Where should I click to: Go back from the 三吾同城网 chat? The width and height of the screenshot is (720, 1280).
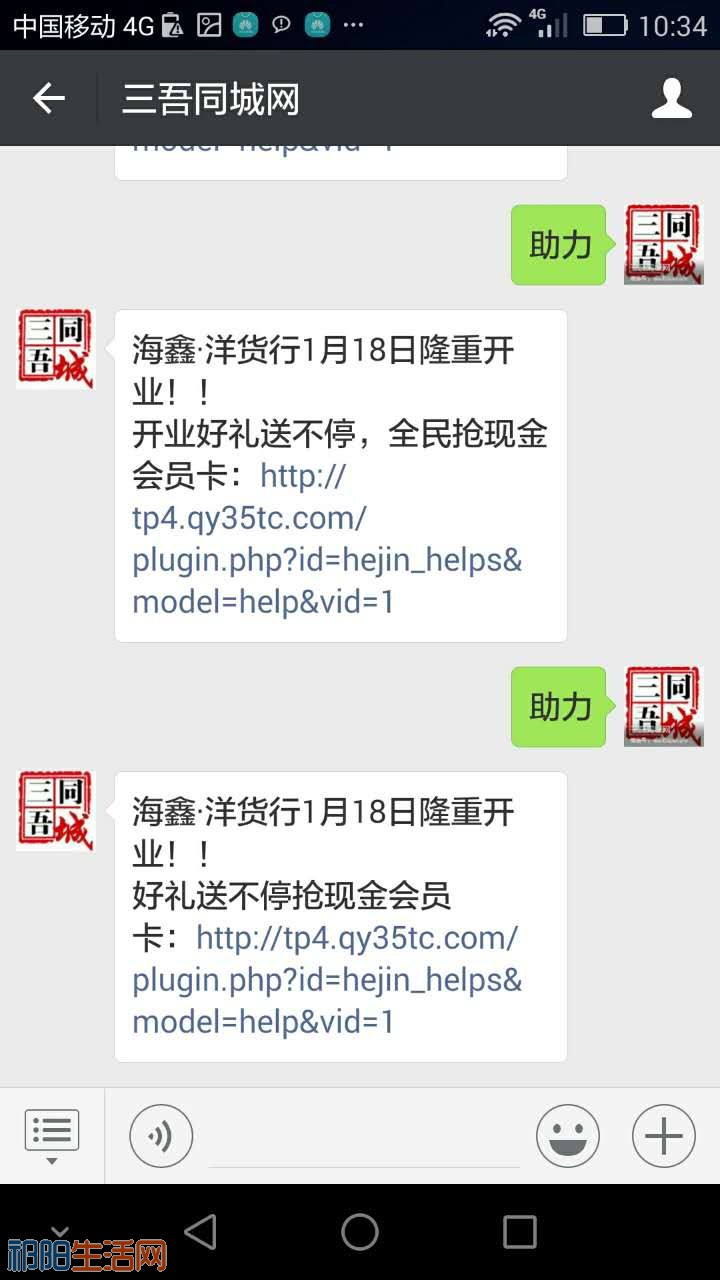pyautogui.click(x=48, y=98)
